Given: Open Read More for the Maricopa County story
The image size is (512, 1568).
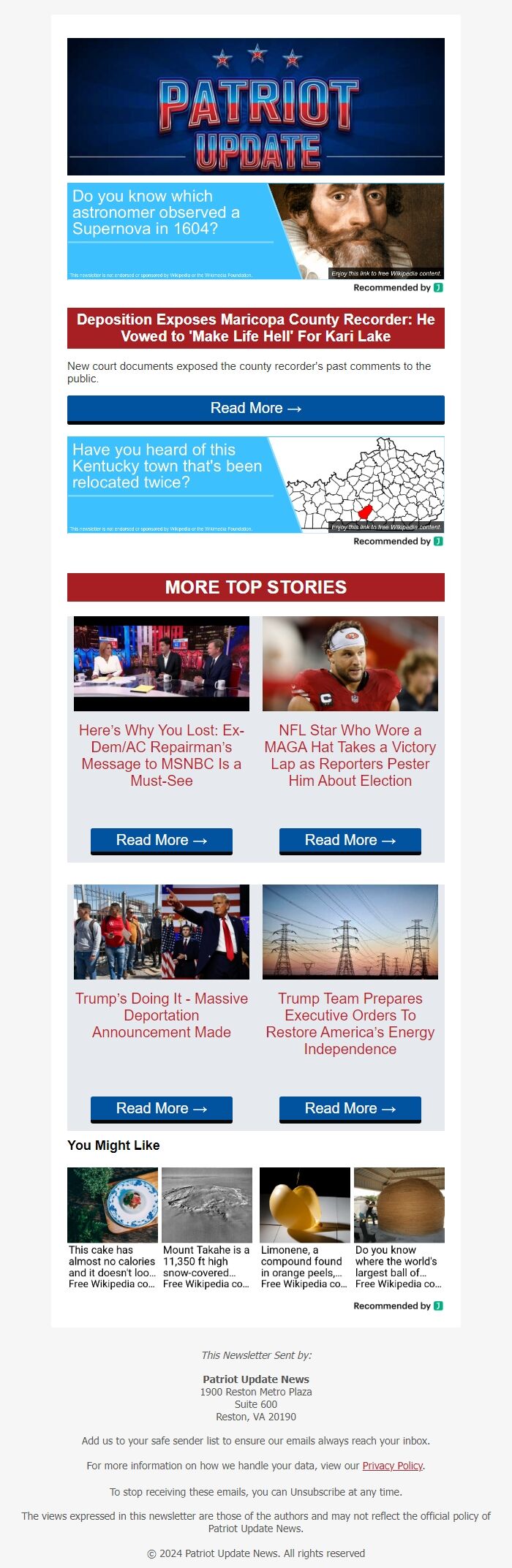Looking at the screenshot, I should coord(255,409).
